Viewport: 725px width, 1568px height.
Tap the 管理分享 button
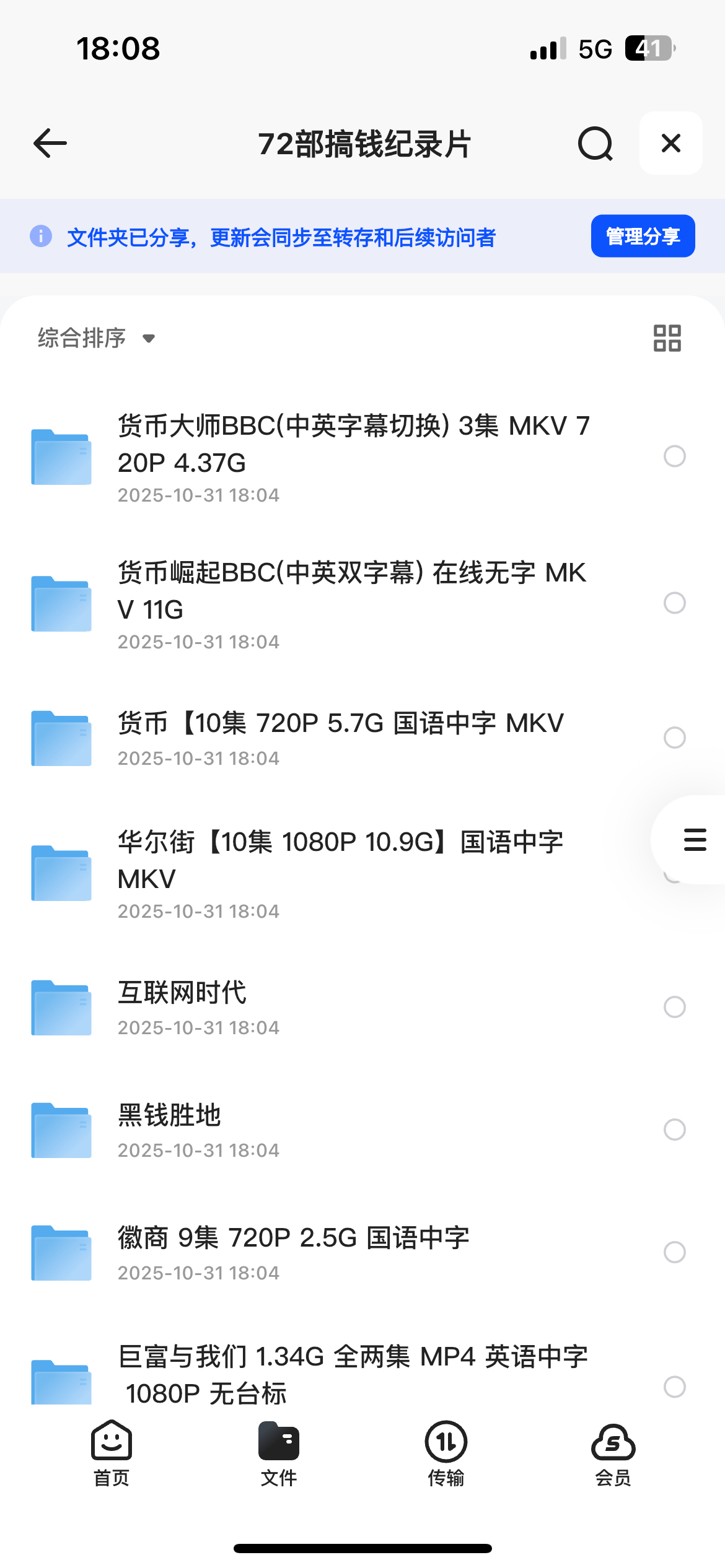[x=643, y=236]
